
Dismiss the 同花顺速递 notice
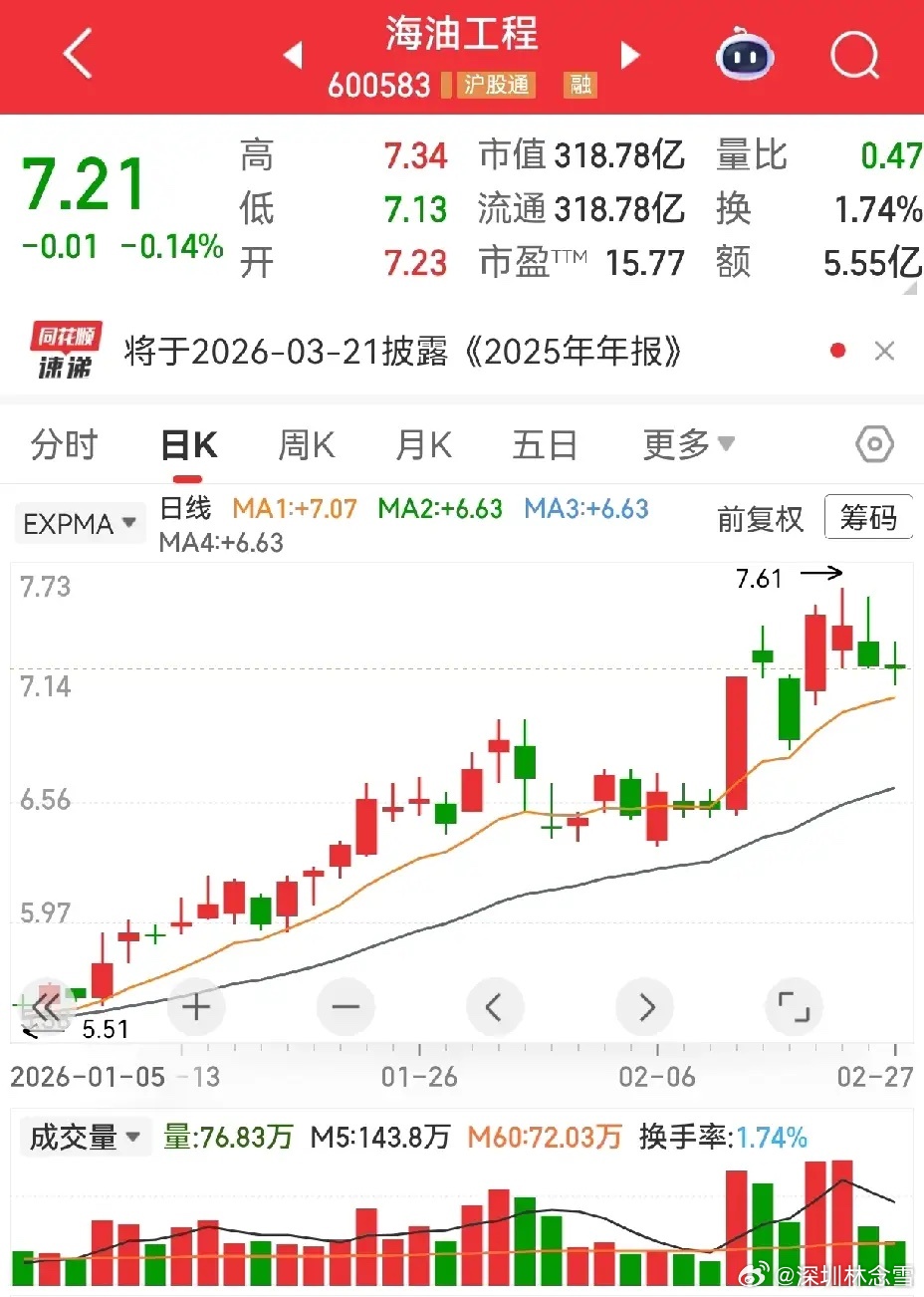click(884, 351)
